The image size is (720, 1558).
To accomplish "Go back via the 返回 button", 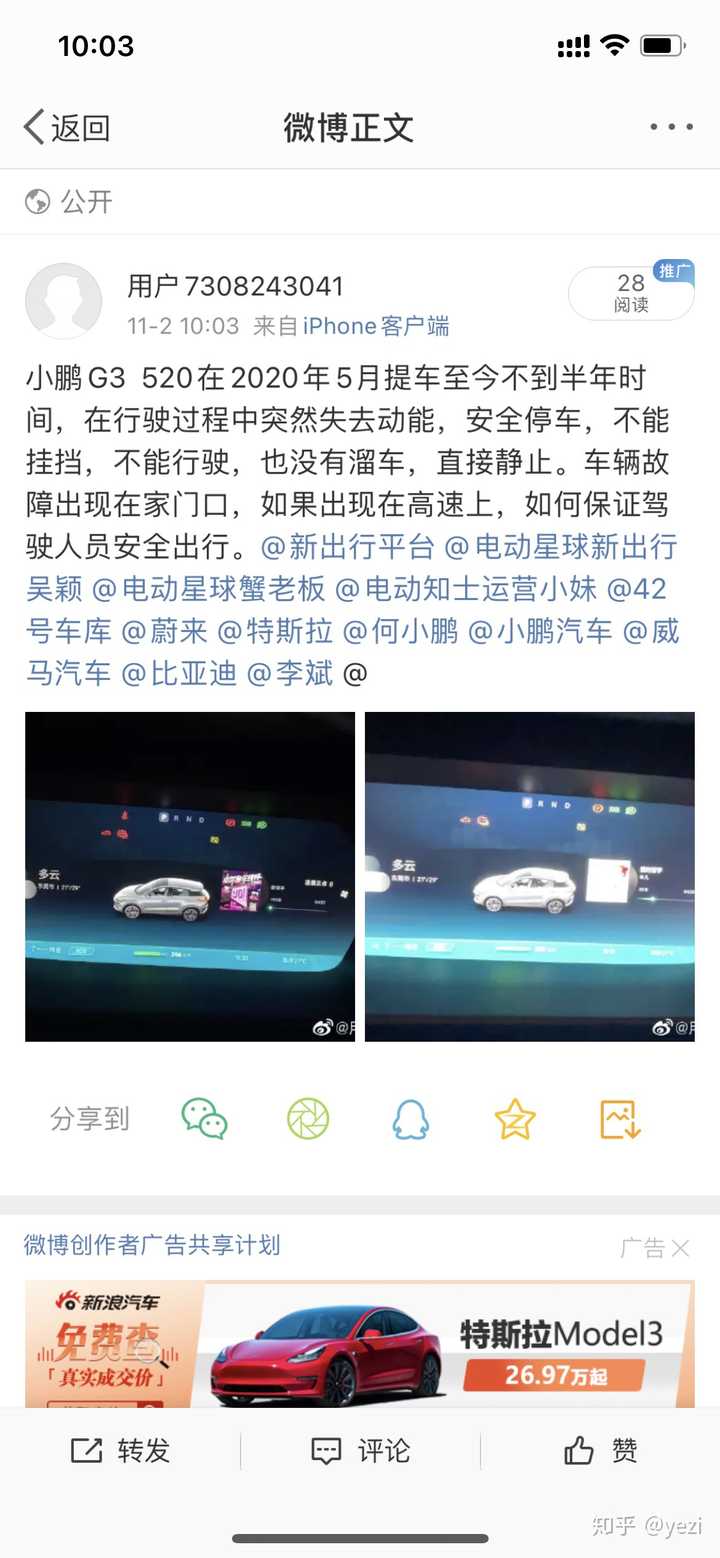I will pos(66,128).
